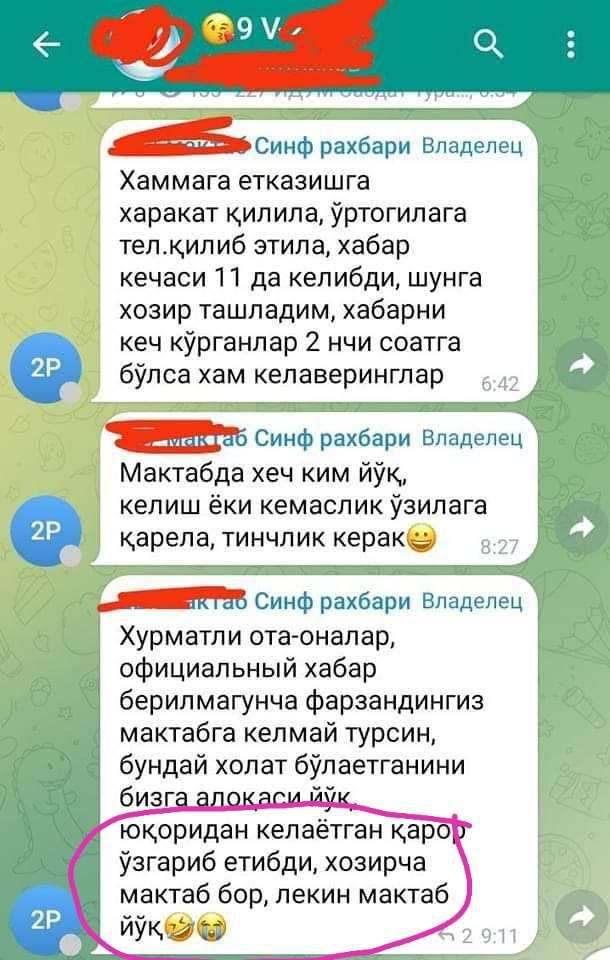This screenshot has width=610, height=960.
Task: Go back to the chat list
Action: pyautogui.click(x=46, y=45)
